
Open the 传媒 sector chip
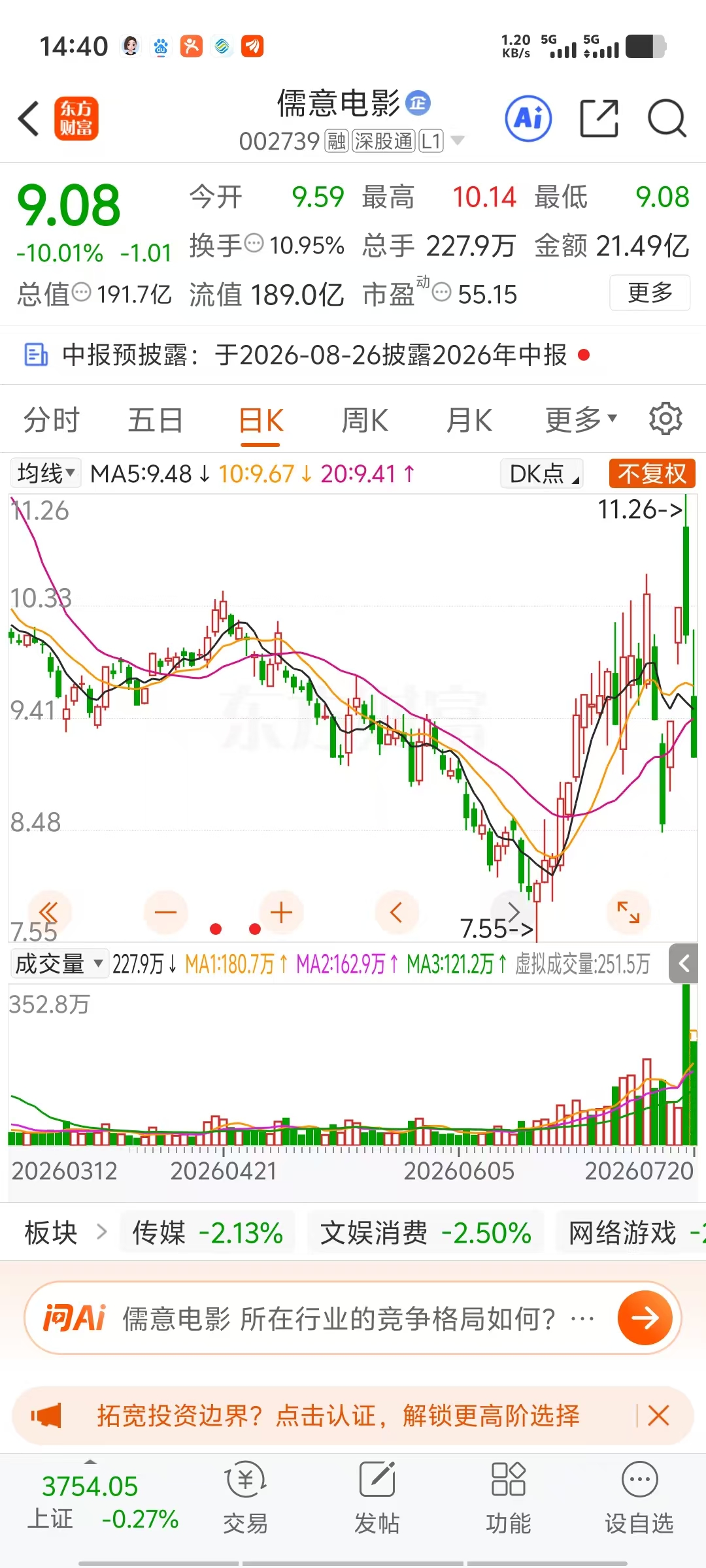207,1233
